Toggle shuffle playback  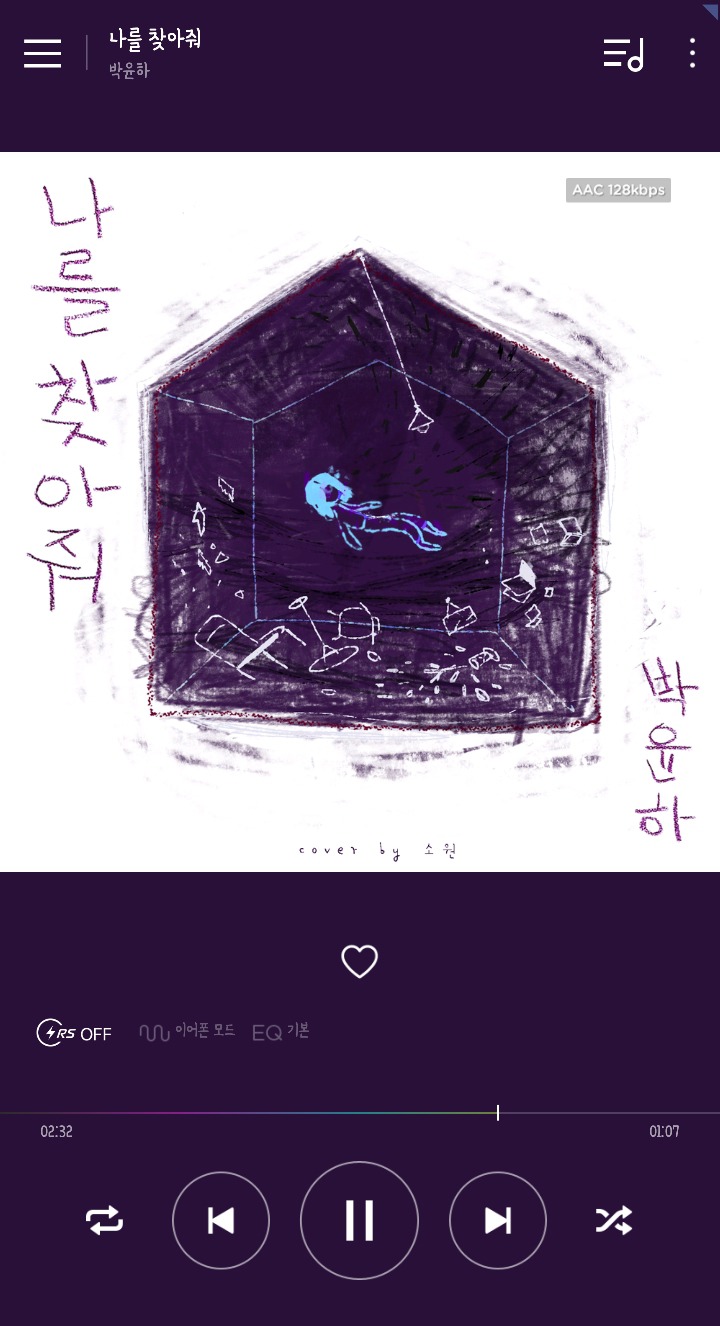(614, 1220)
